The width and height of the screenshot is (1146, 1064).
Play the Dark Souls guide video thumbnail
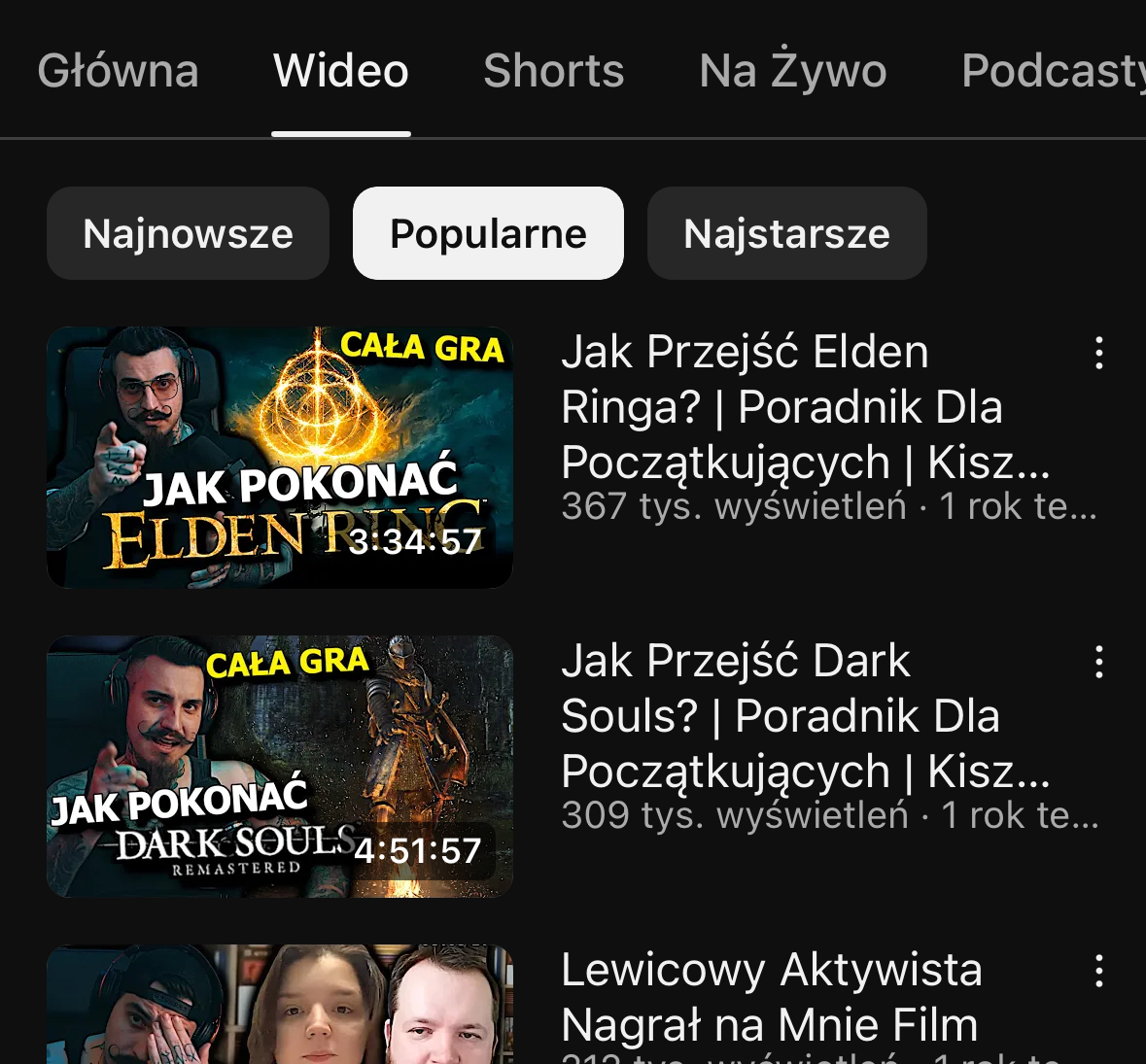tap(280, 767)
